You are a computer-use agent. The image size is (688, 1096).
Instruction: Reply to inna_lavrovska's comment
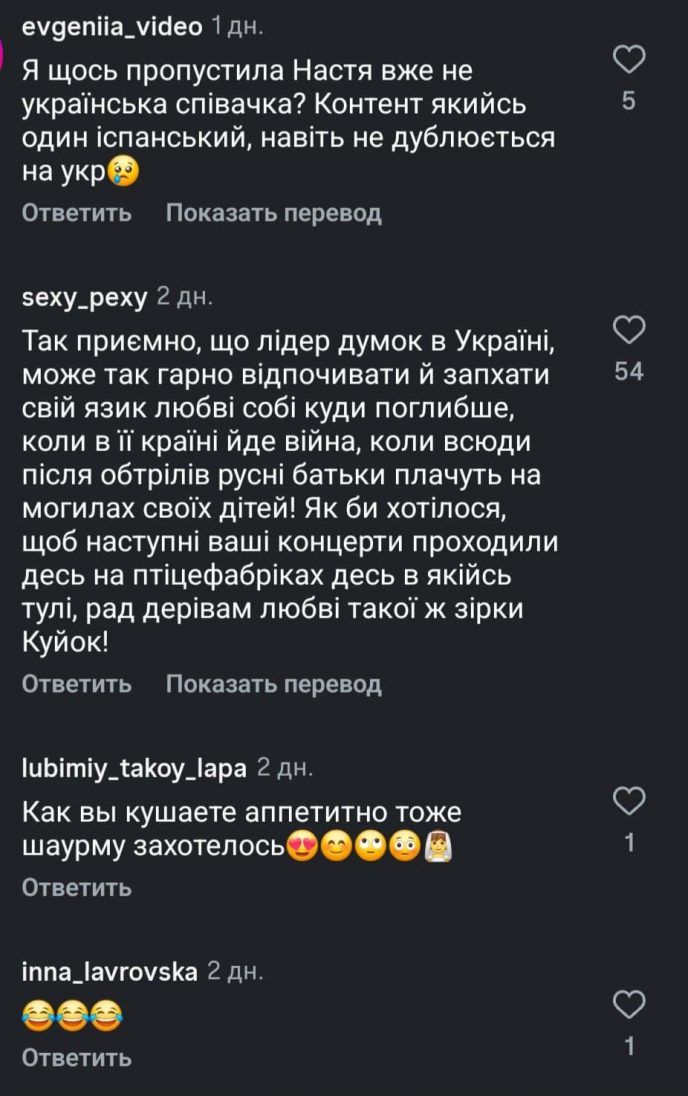[x=76, y=1057]
